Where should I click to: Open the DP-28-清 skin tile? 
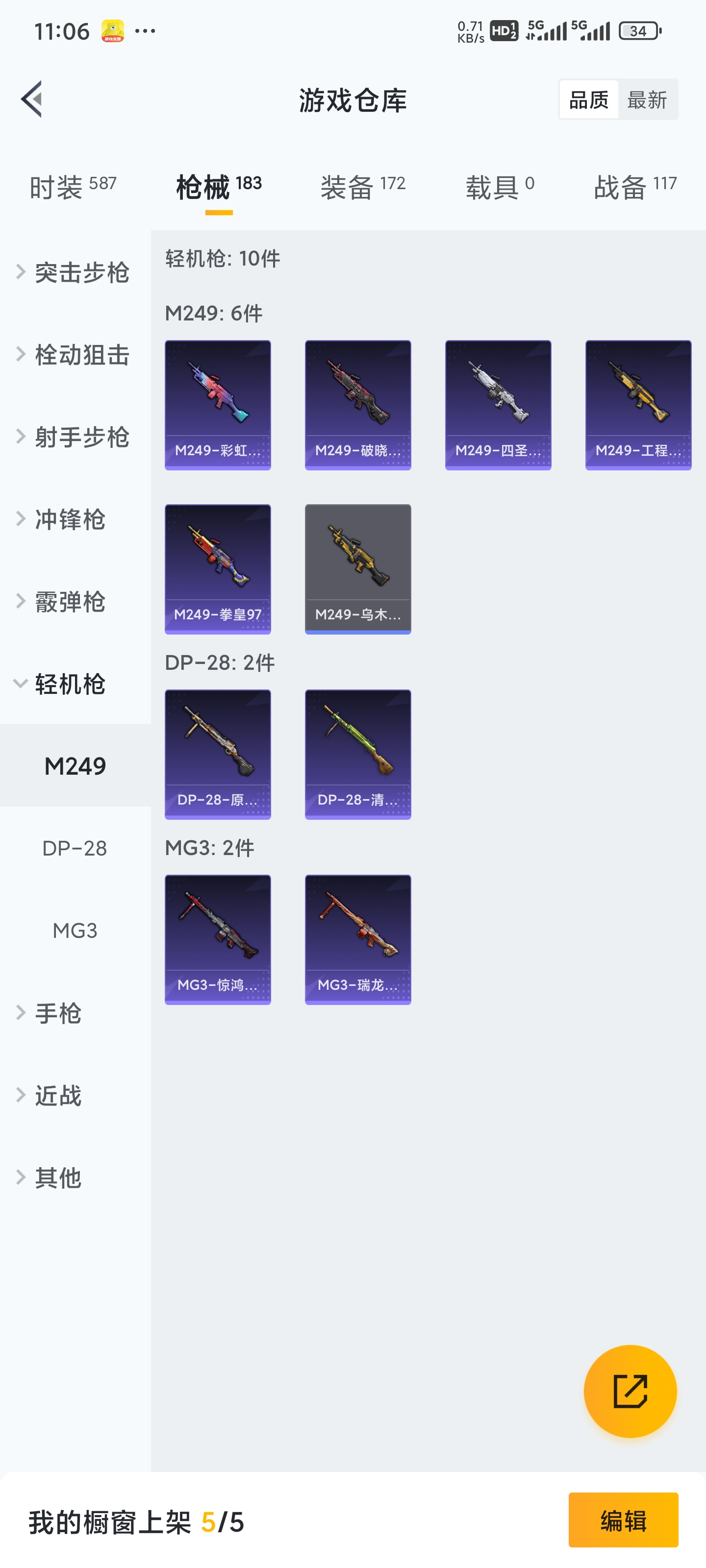357,754
